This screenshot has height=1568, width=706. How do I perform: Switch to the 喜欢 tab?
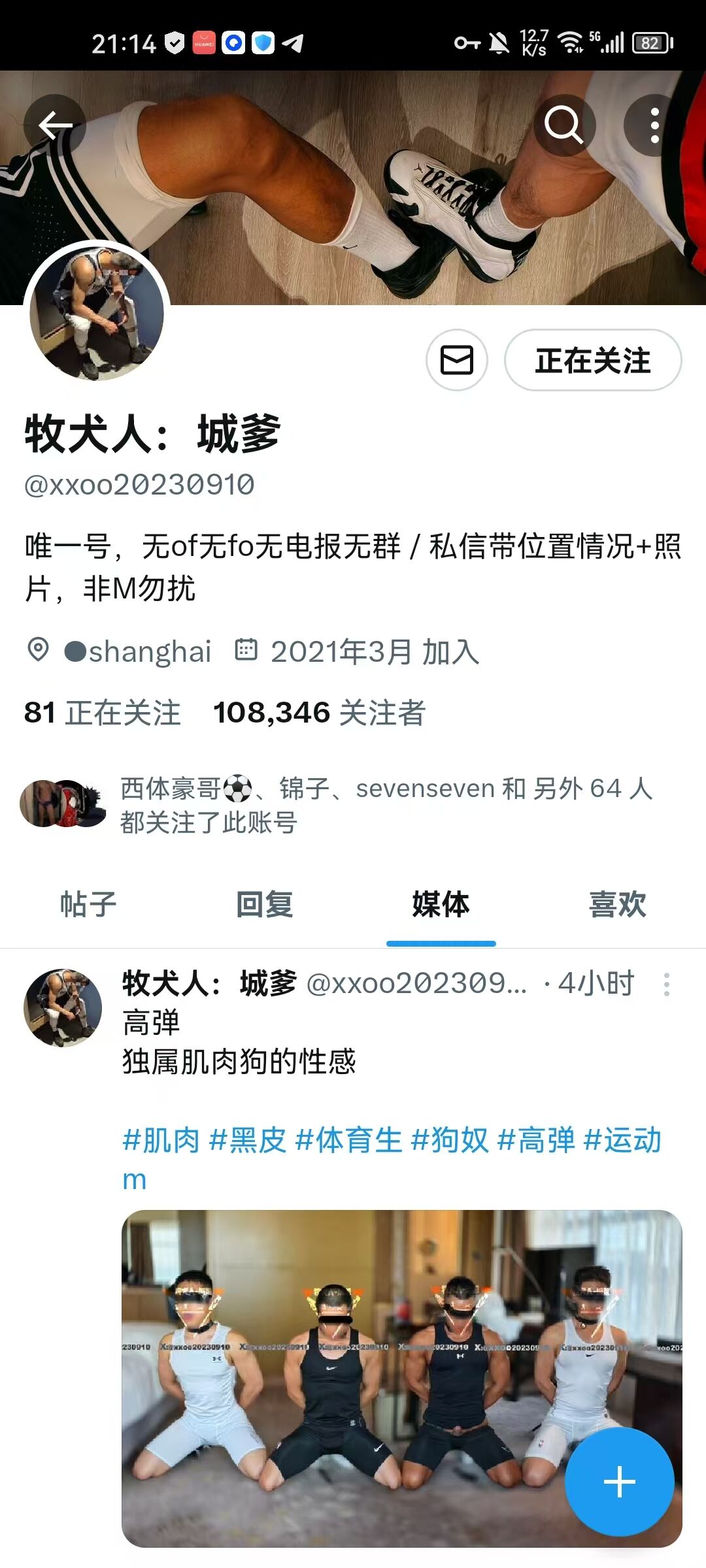618,905
